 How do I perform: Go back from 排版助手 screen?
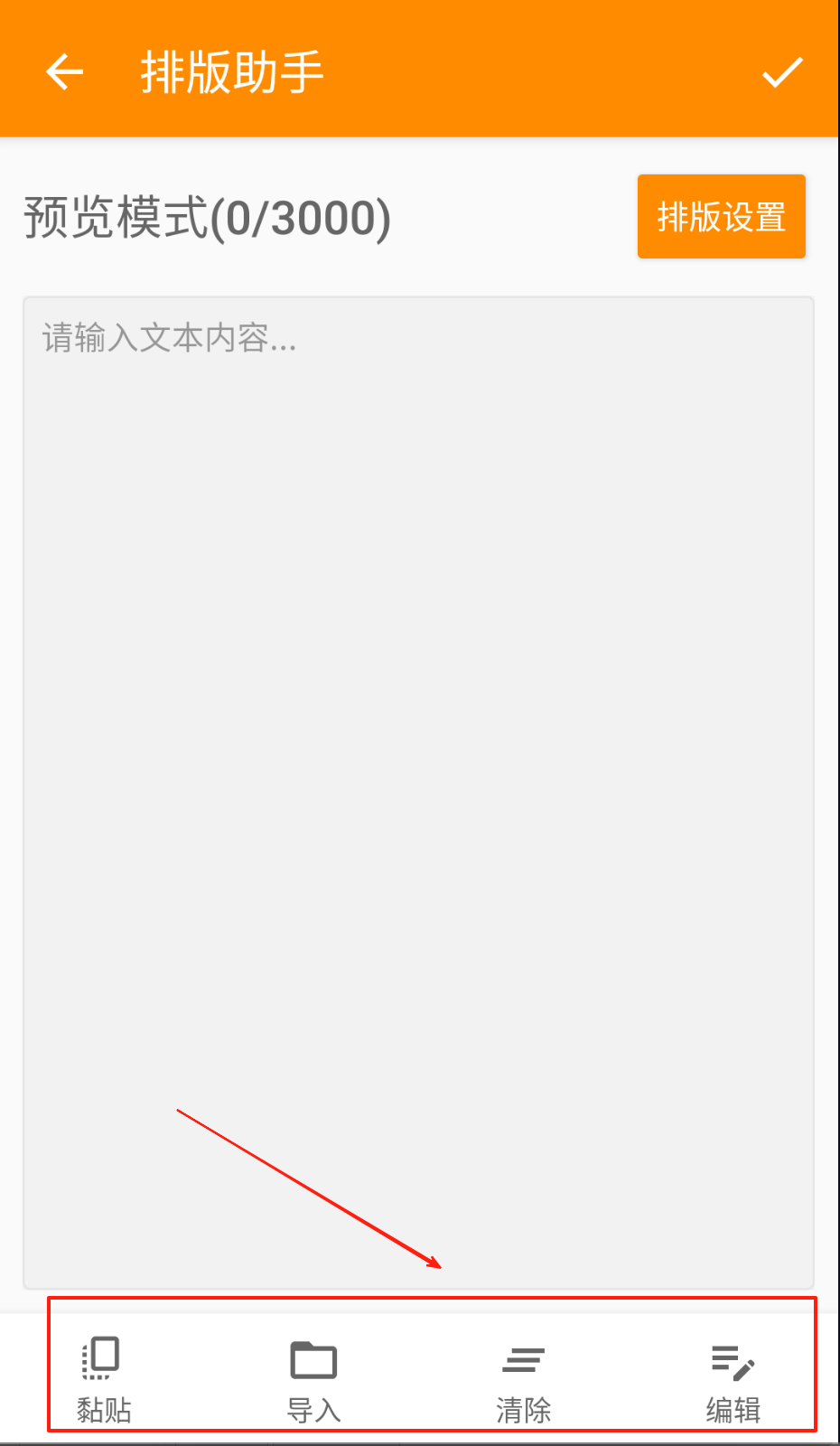pos(64,72)
